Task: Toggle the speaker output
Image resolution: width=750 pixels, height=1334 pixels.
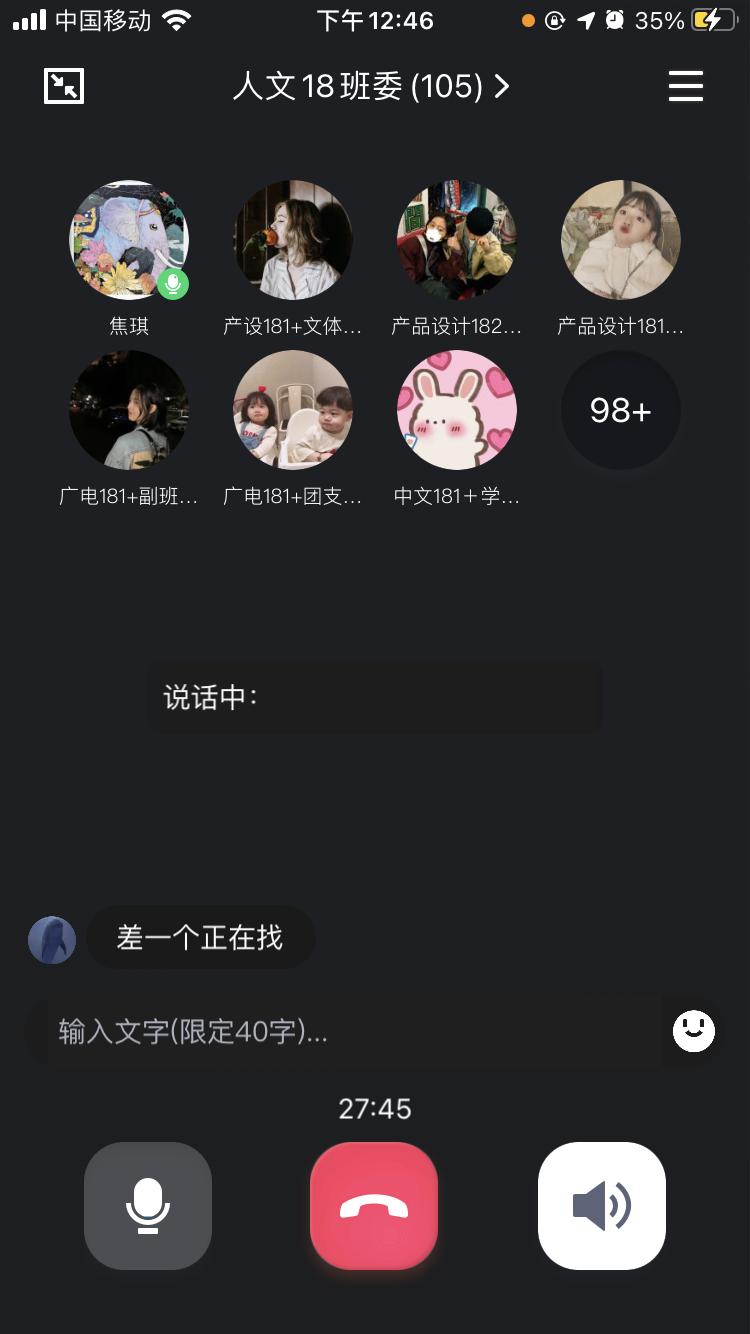Action: pyautogui.click(x=602, y=1205)
